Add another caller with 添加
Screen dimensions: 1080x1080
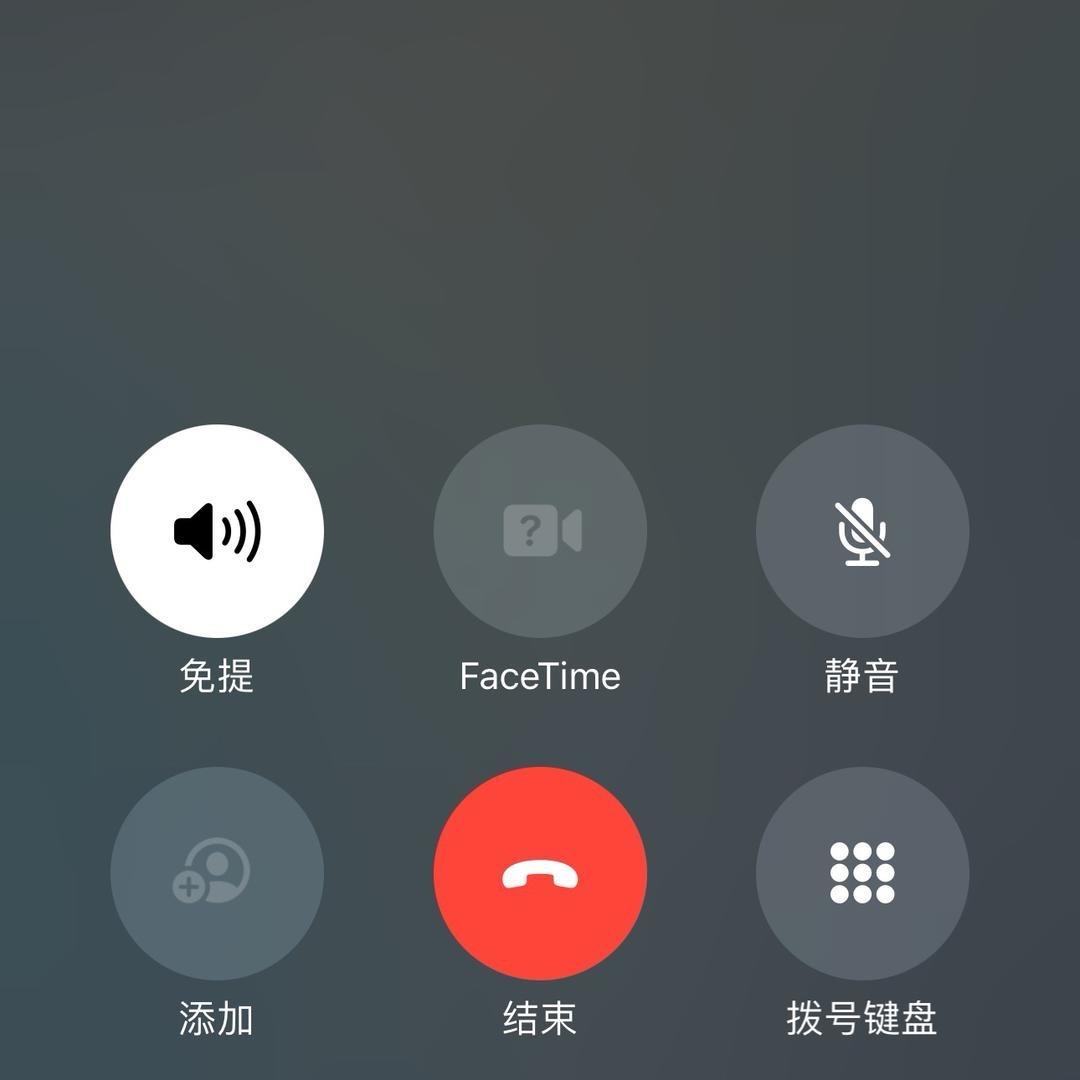pos(217,873)
